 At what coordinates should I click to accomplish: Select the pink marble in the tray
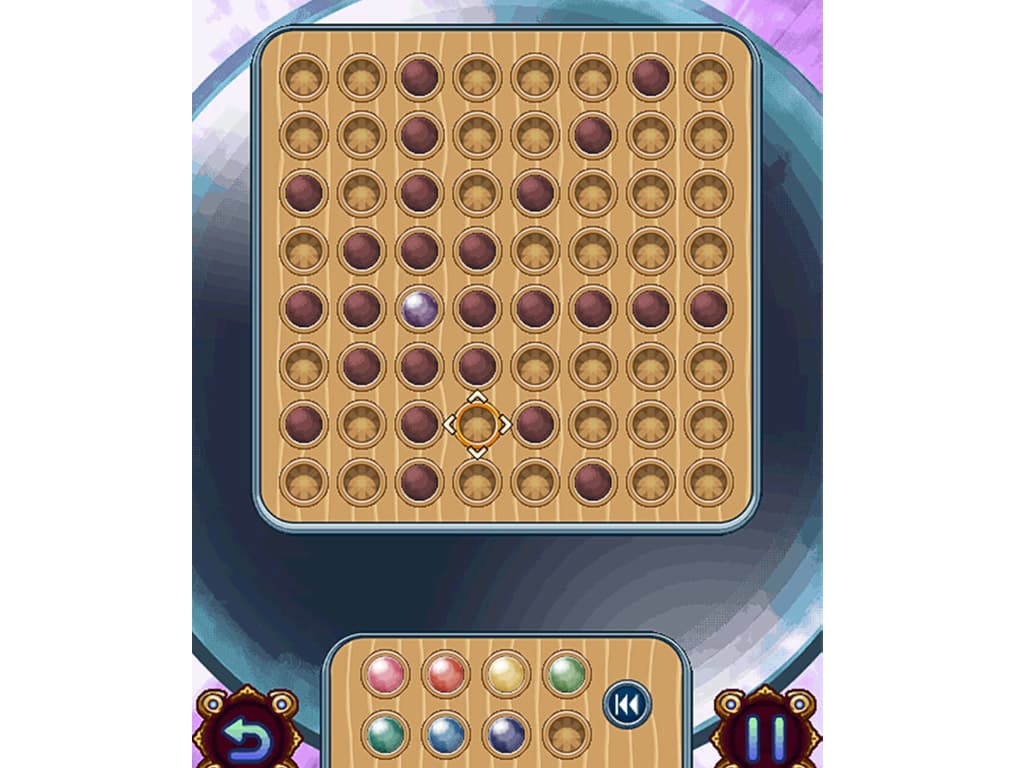click(x=386, y=675)
